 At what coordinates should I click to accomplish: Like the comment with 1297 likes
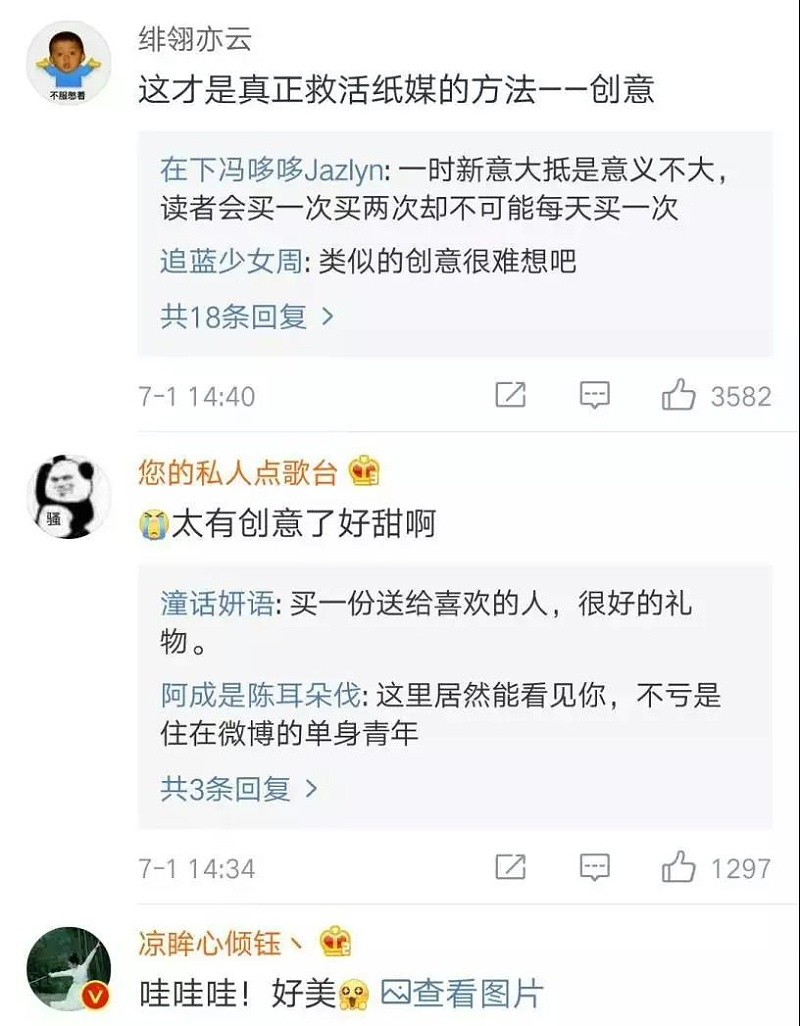coord(679,866)
